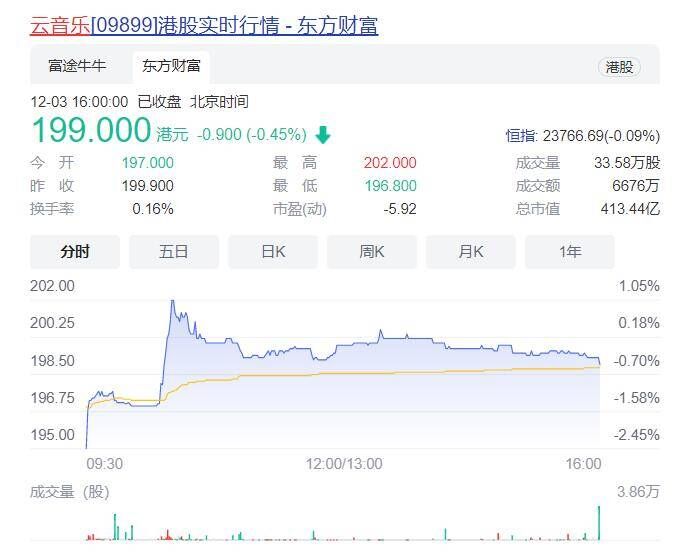
Task: Open the 日K candlestick chart
Action: [x=273, y=252]
